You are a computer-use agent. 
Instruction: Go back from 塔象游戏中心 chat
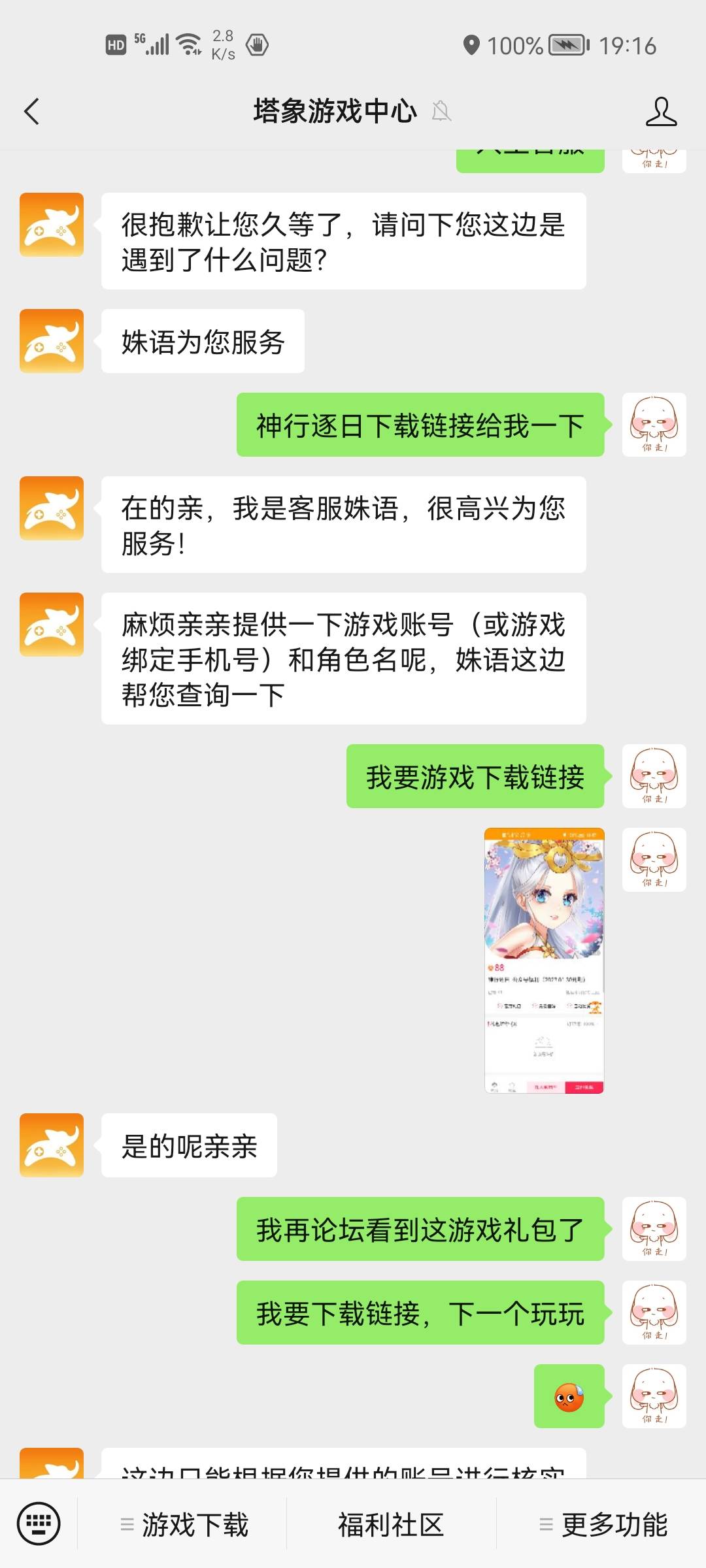[x=31, y=111]
